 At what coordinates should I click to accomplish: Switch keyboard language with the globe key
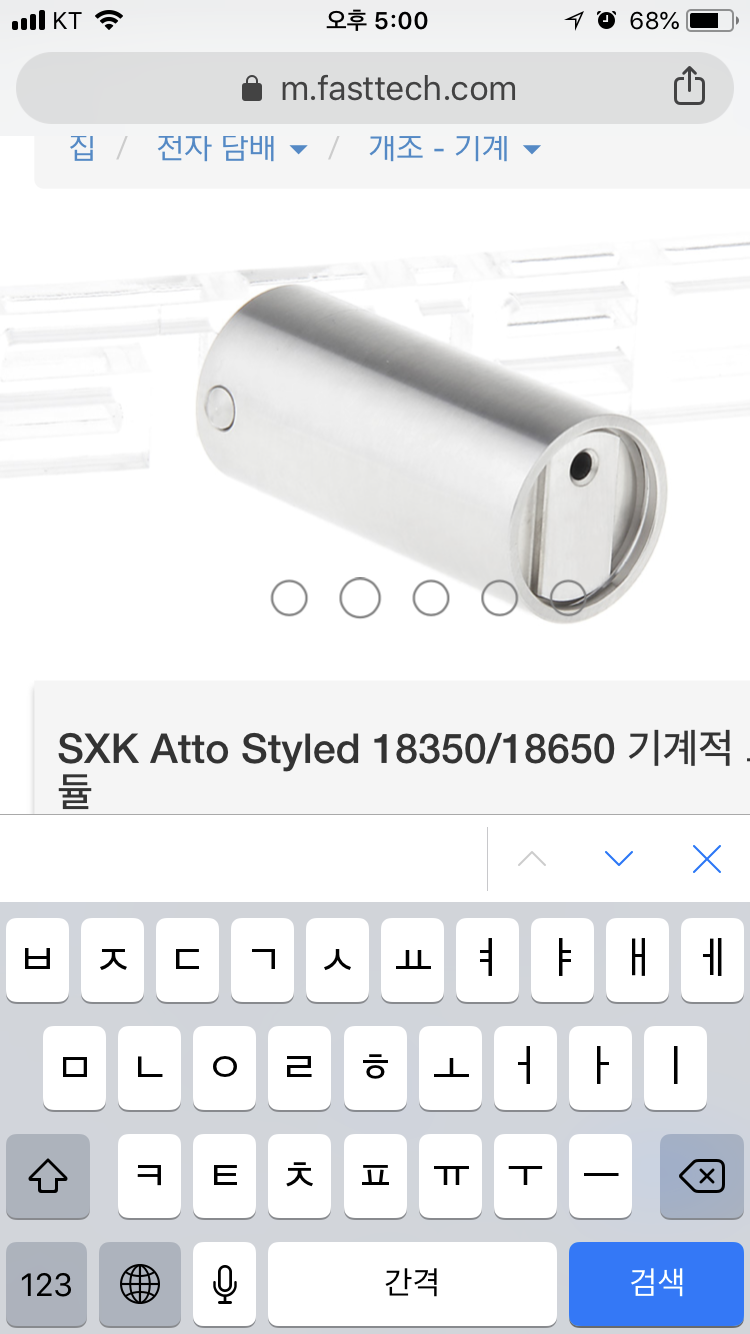tap(140, 1283)
